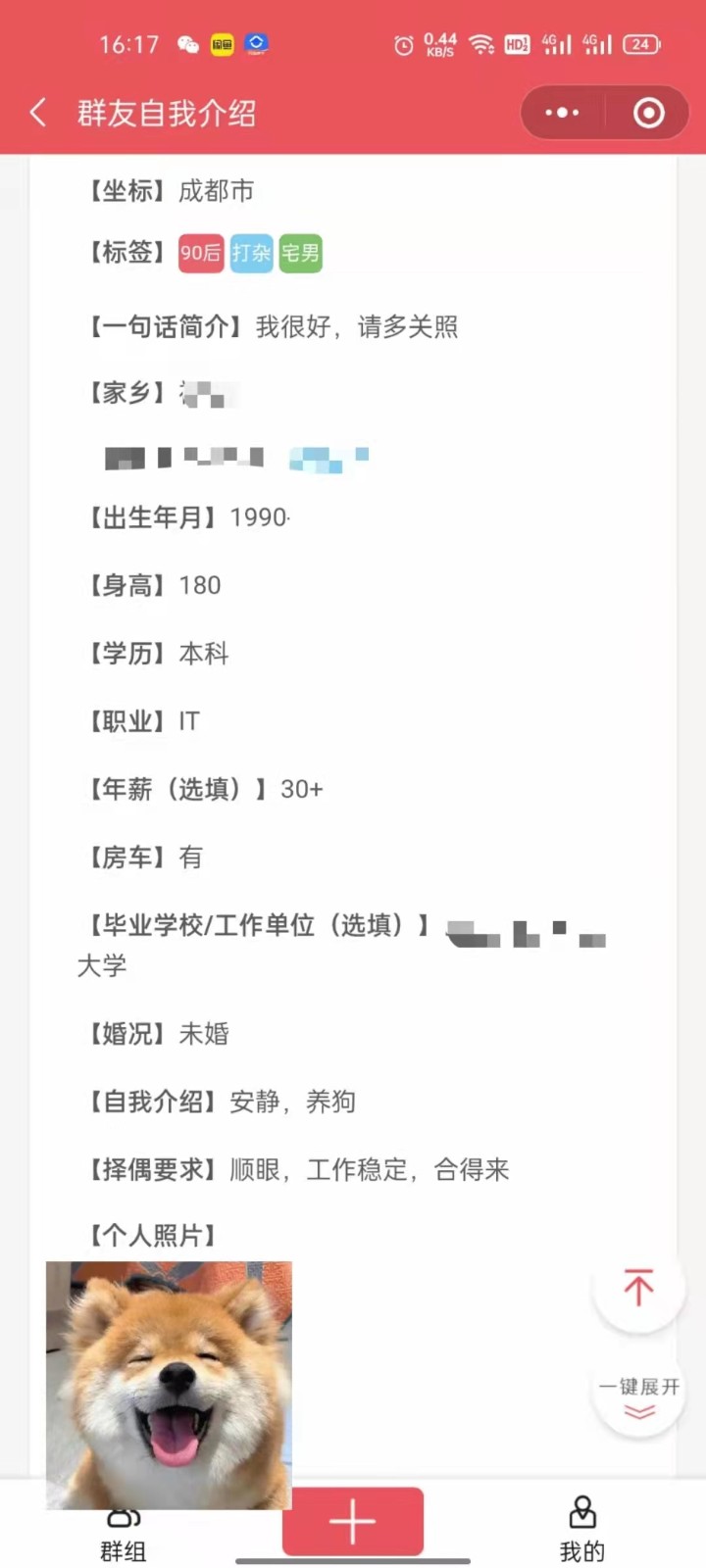This screenshot has height=1568, width=706.
Task: Tap the red plus add button
Action: [x=353, y=1521]
